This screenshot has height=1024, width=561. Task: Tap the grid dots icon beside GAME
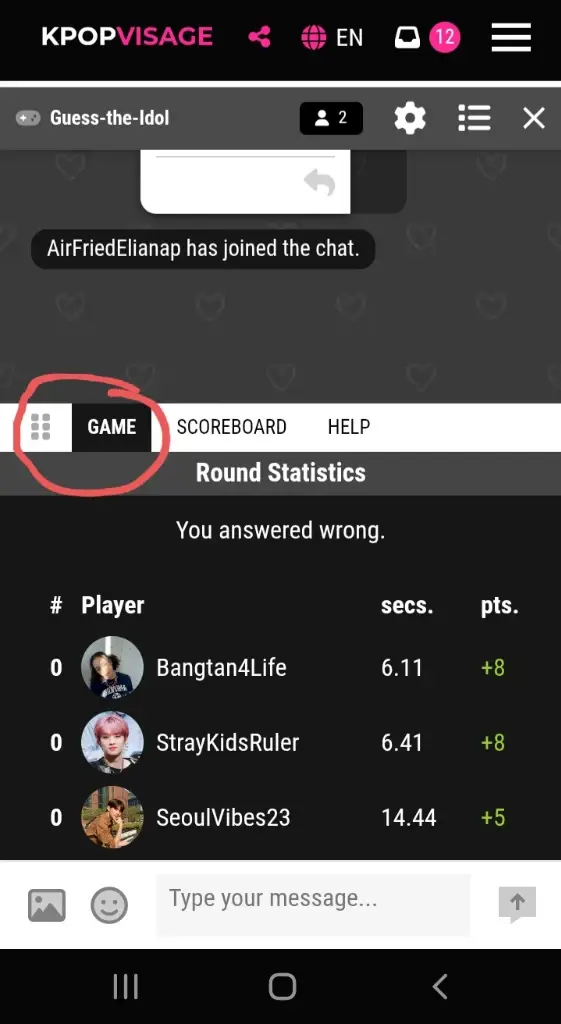click(40, 427)
